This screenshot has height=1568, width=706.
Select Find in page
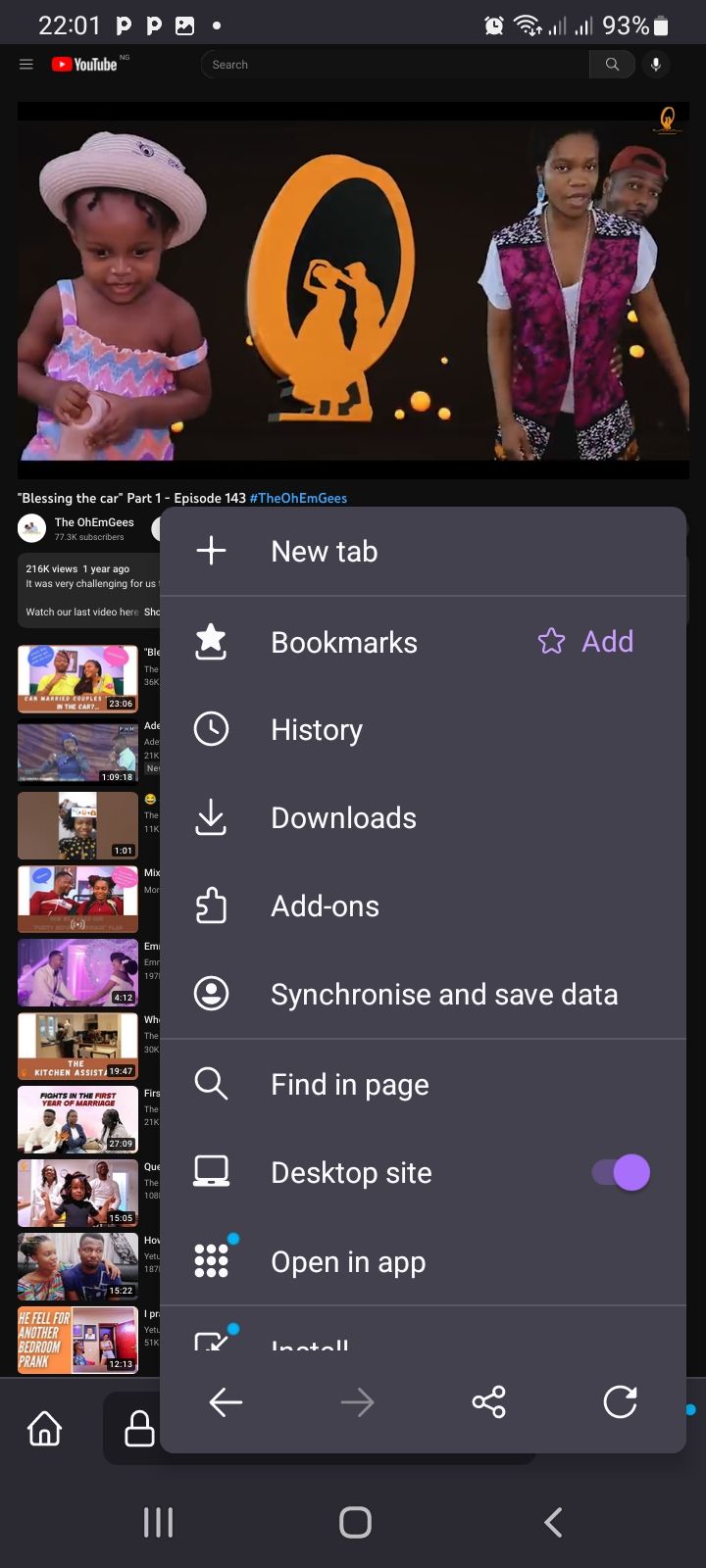tap(349, 1085)
